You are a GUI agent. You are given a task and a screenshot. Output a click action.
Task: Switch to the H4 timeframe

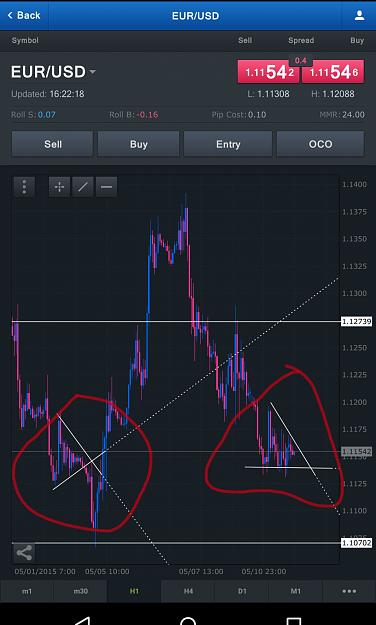pyautogui.click(x=188, y=591)
